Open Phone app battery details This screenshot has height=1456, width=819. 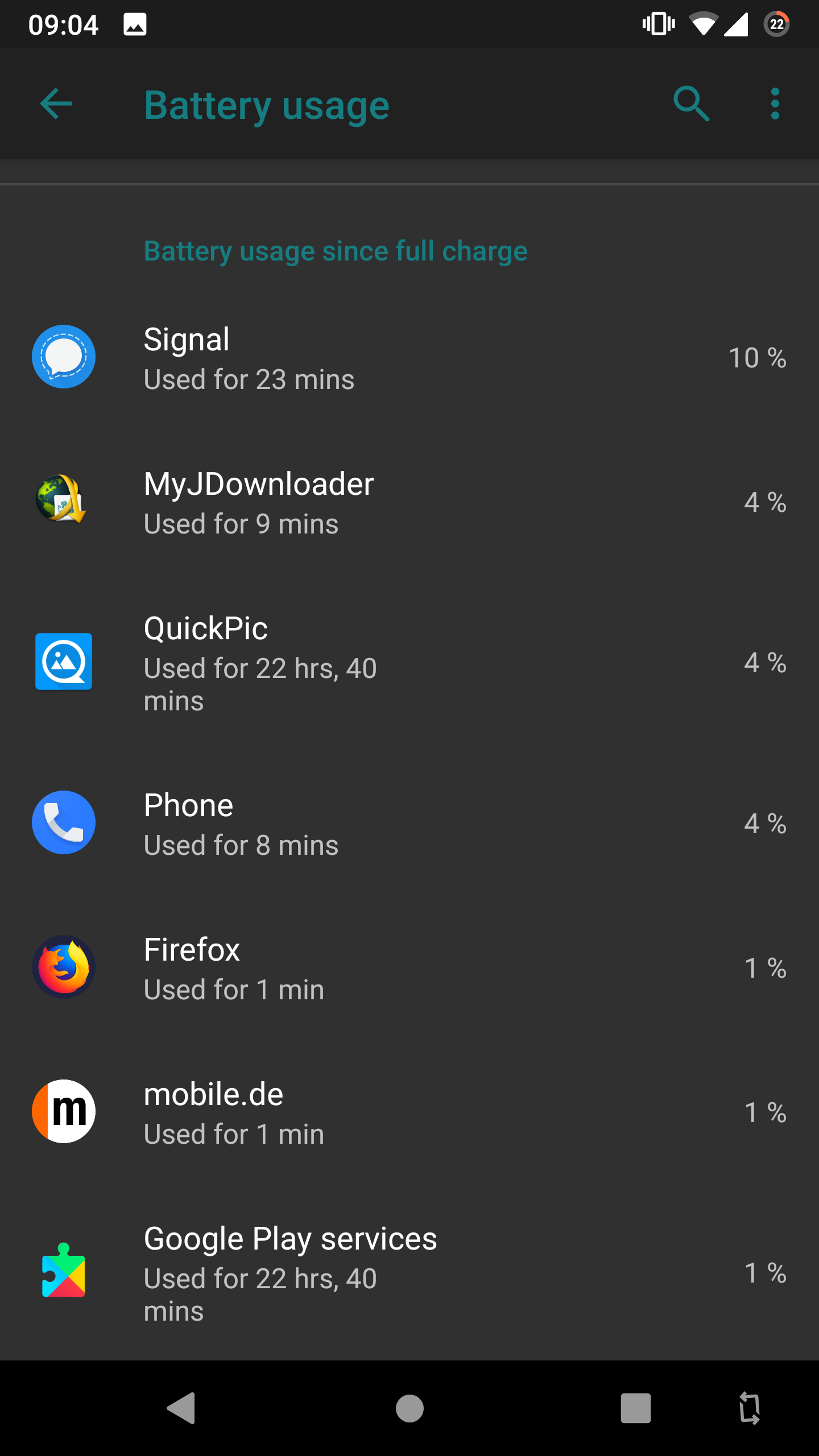click(409, 823)
